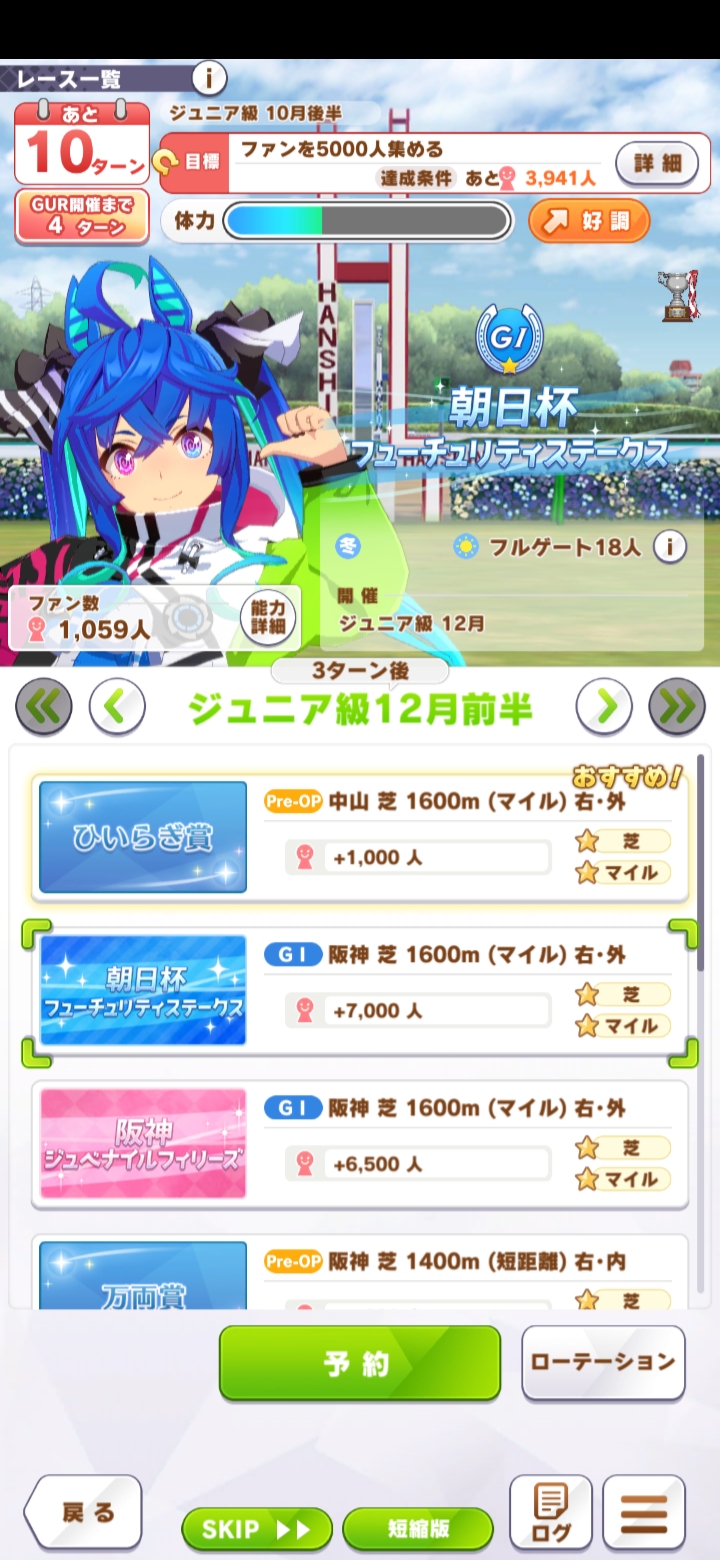Tap the 予約 (reserve) button
Image resolution: width=720 pixels, height=1560 pixels.
[359, 1363]
